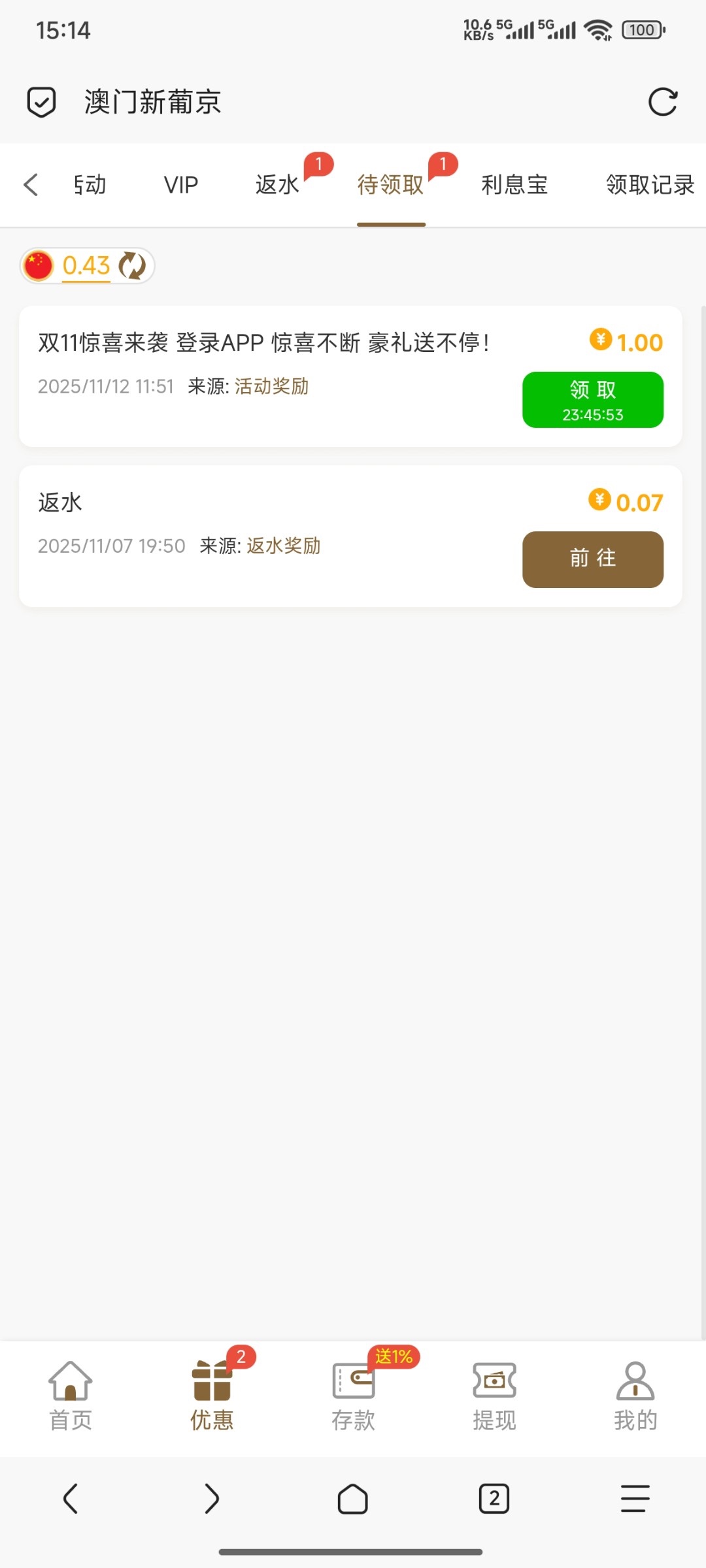Tap the back chevron beside the tab bar
Viewport: 706px width, 1568px height.
pyautogui.click(x=31, y=184)
